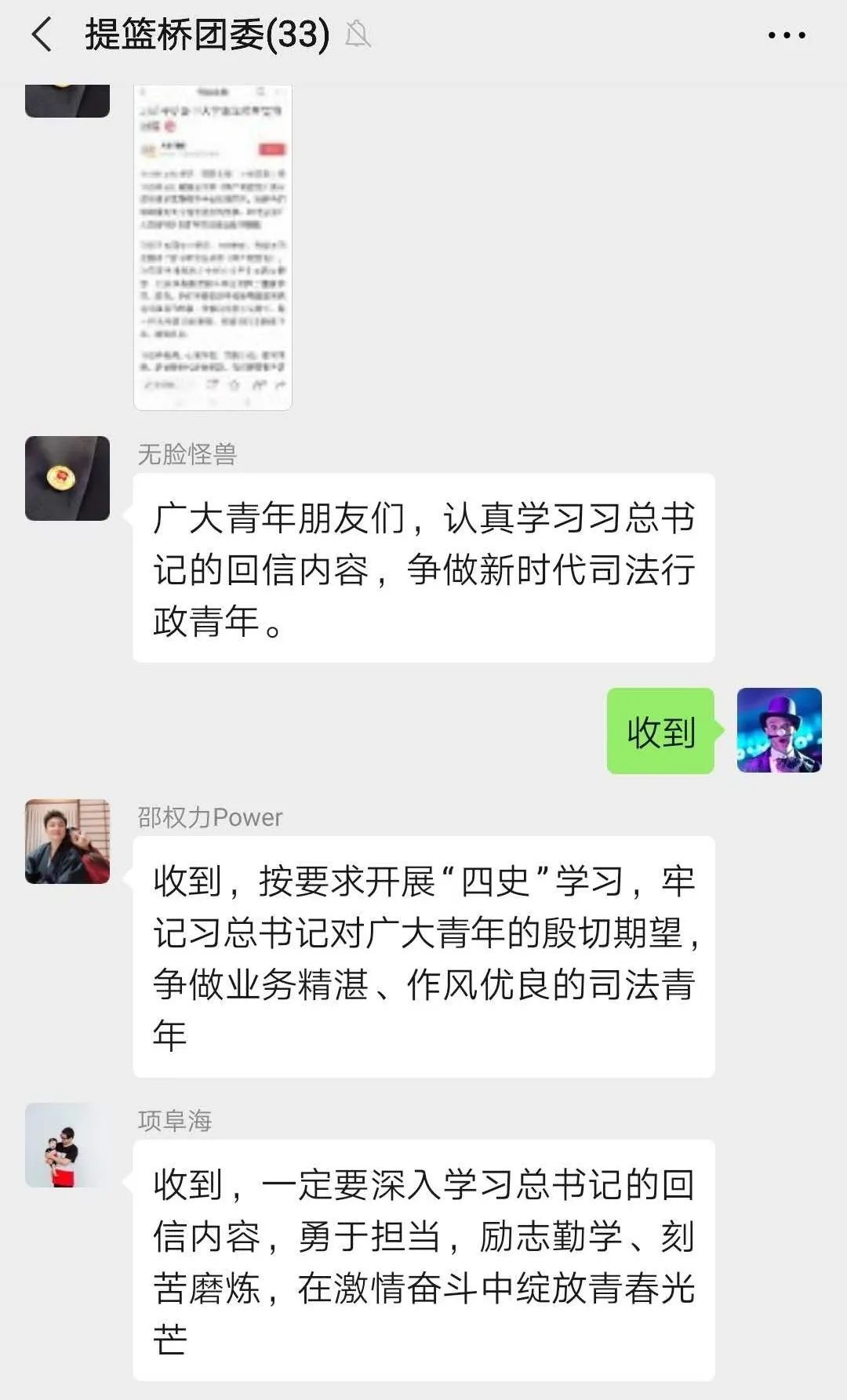Open the three-dot chat info menu
The height and width of the screenshot is (1400, 847).
pyautogui.click(x=787, y=35)
